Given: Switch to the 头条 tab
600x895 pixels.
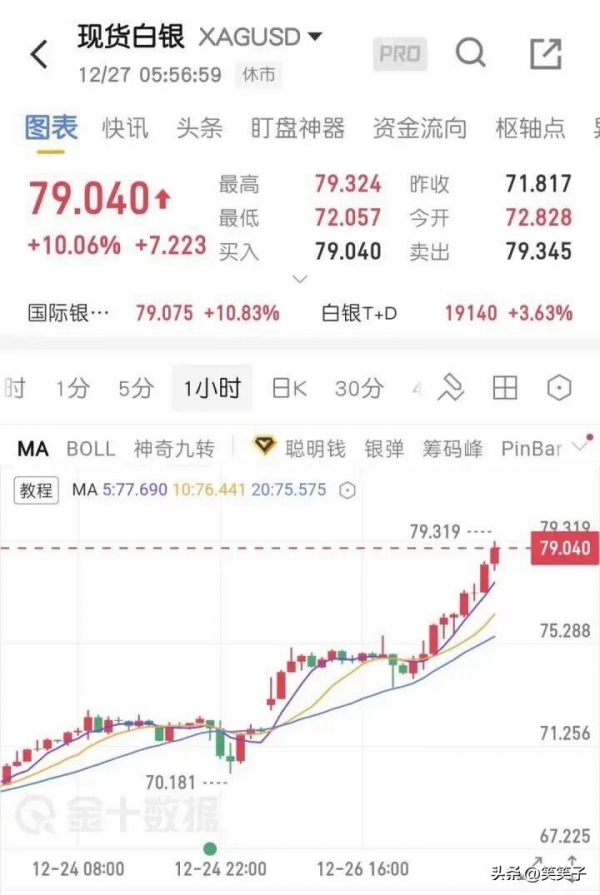Looking at the screenshot, I should tap(199, 128).
